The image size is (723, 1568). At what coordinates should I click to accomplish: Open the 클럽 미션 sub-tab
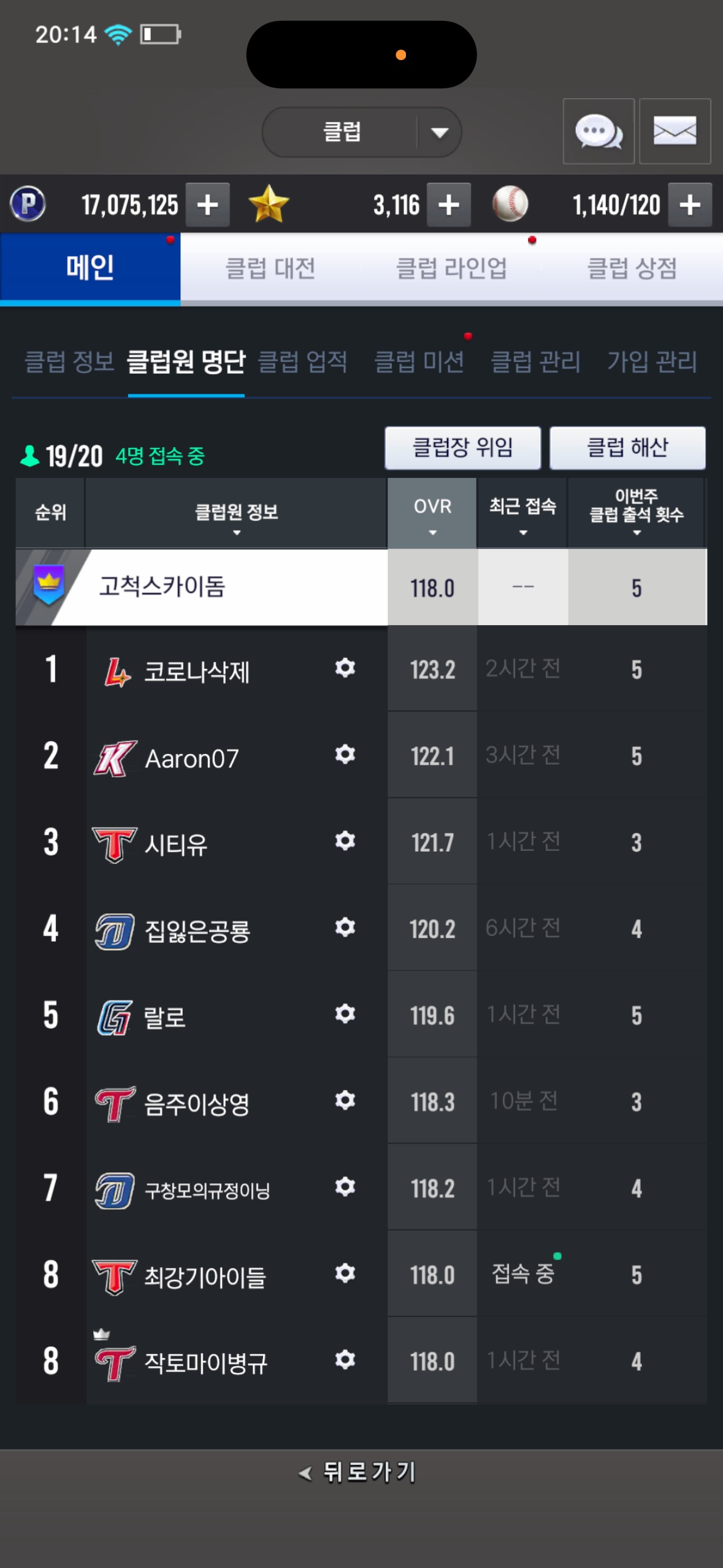click(419, 362)
